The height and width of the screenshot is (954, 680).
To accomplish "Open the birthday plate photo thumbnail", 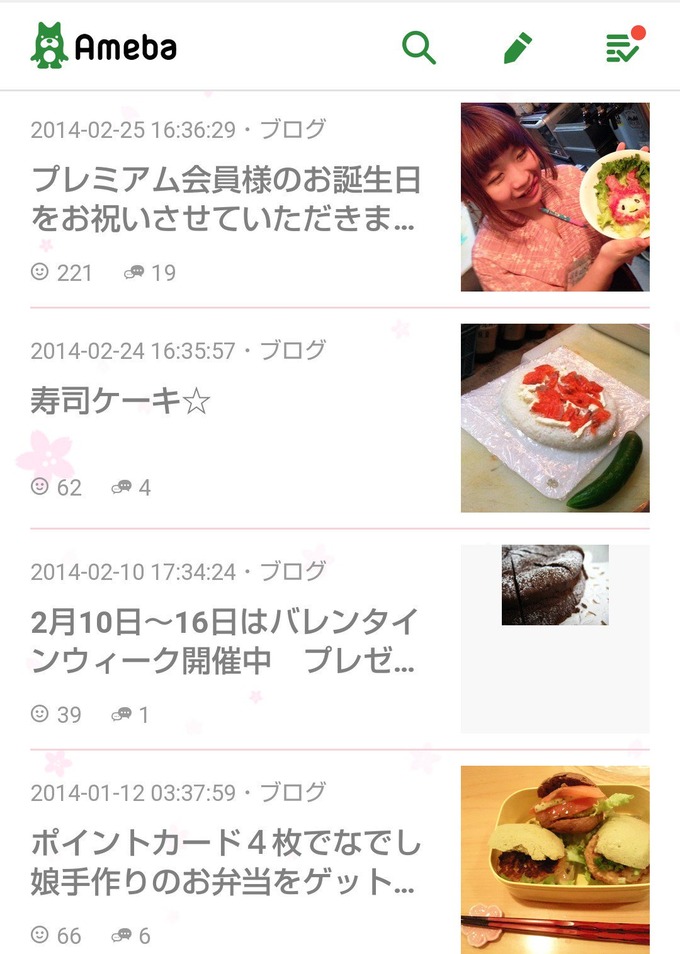I will coord(555,197).
